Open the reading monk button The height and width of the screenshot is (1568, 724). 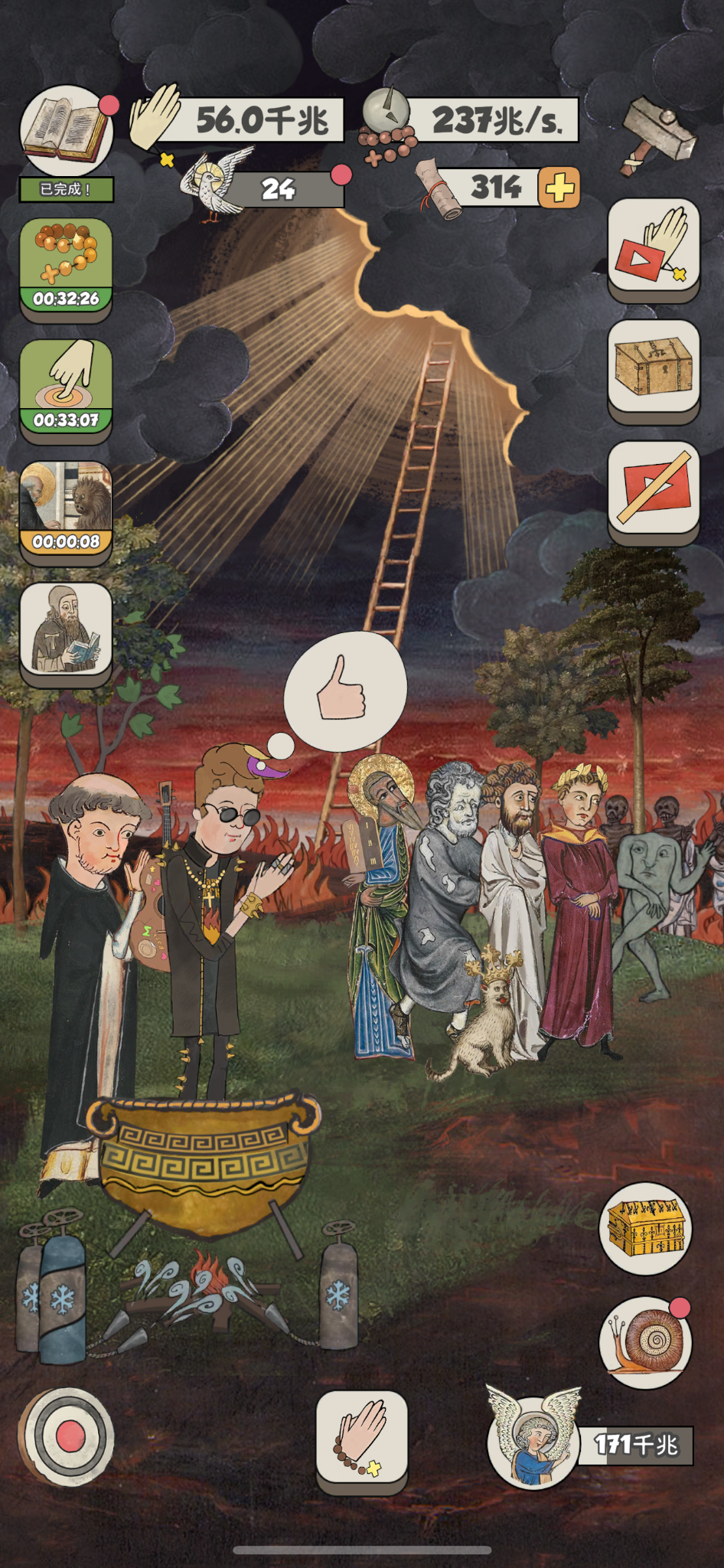pos(66,629)
